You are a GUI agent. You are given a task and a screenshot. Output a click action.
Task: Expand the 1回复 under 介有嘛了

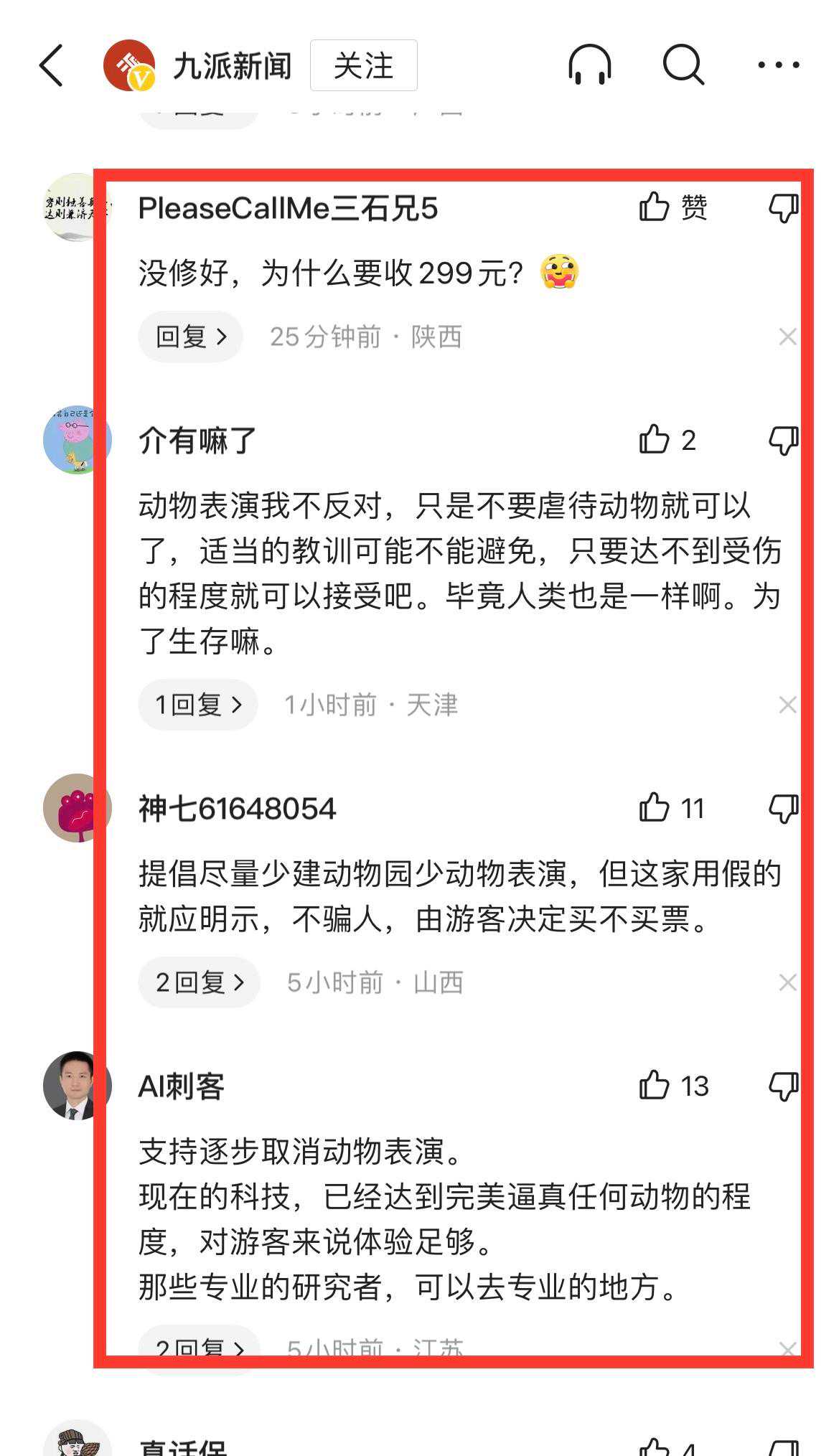198,705
